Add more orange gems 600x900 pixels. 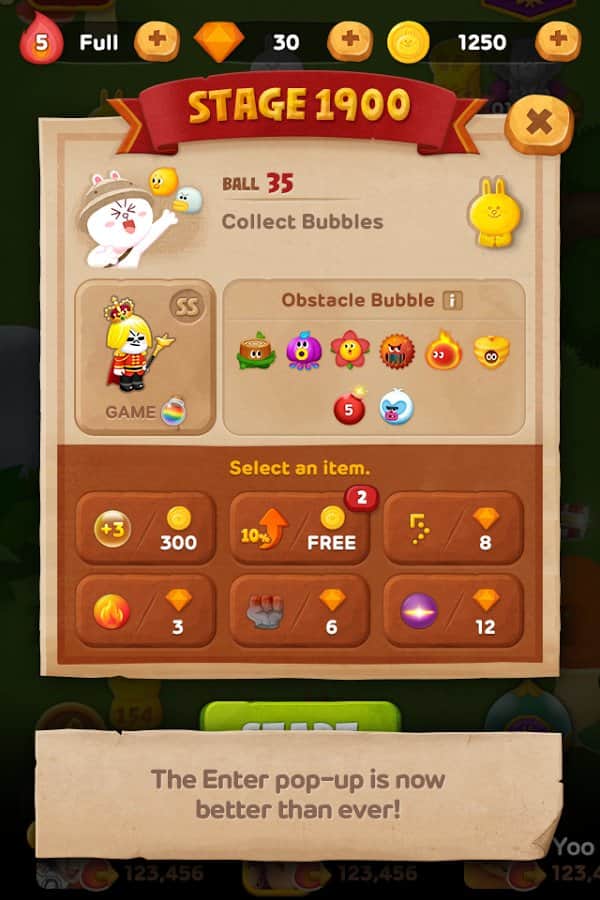point(350,42)
